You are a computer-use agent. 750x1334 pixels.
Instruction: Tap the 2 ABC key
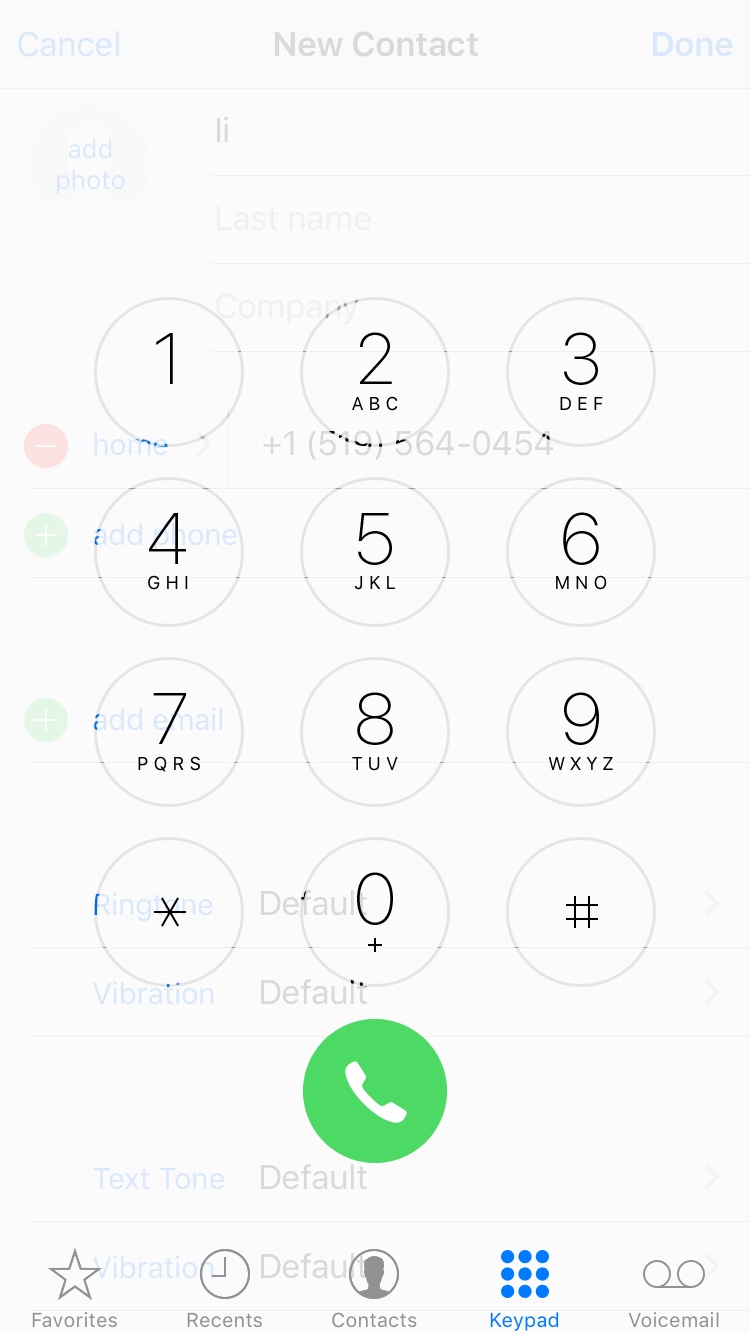(375, 372)
